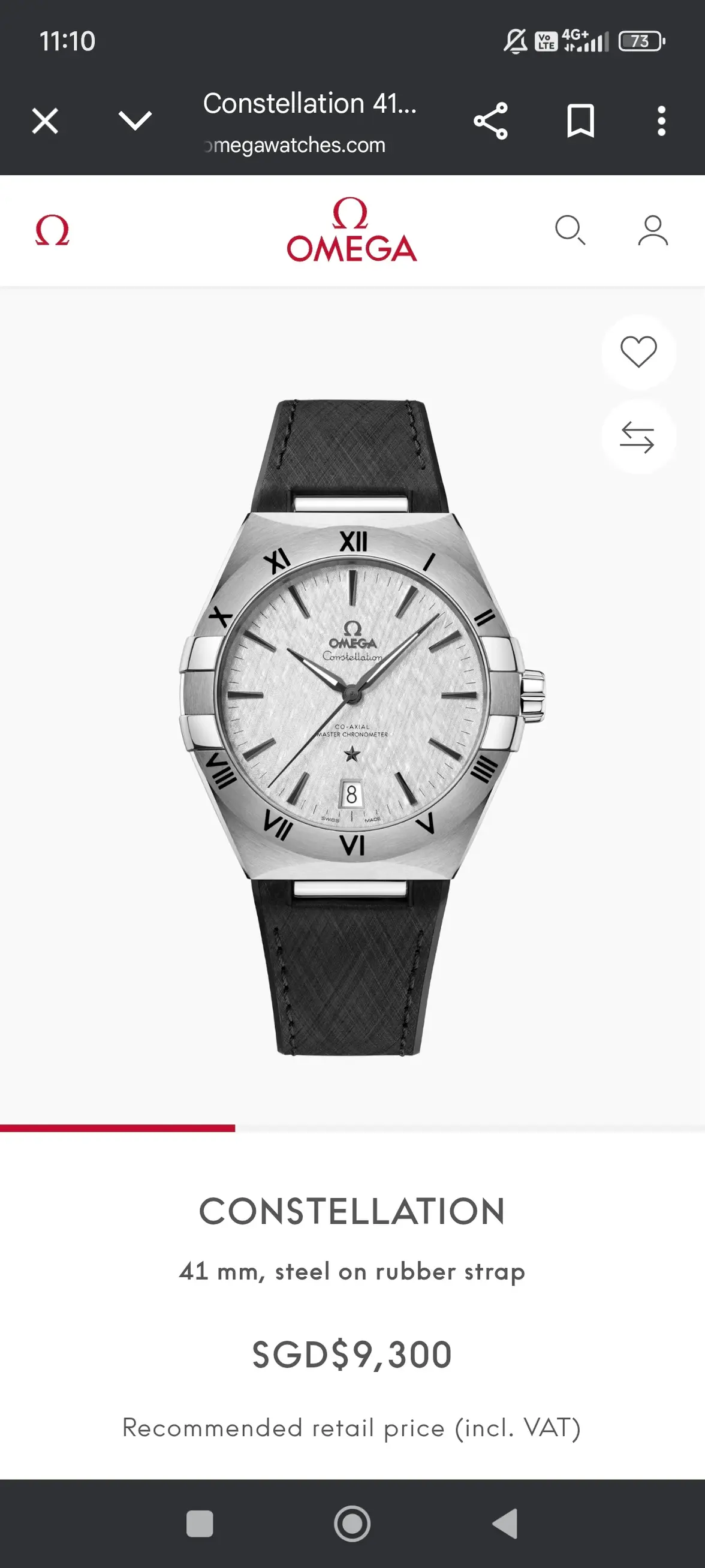Bookmark this watch page
Image resolution: width=705 pixels, height=1568 pixels.
tap(580, 120)
